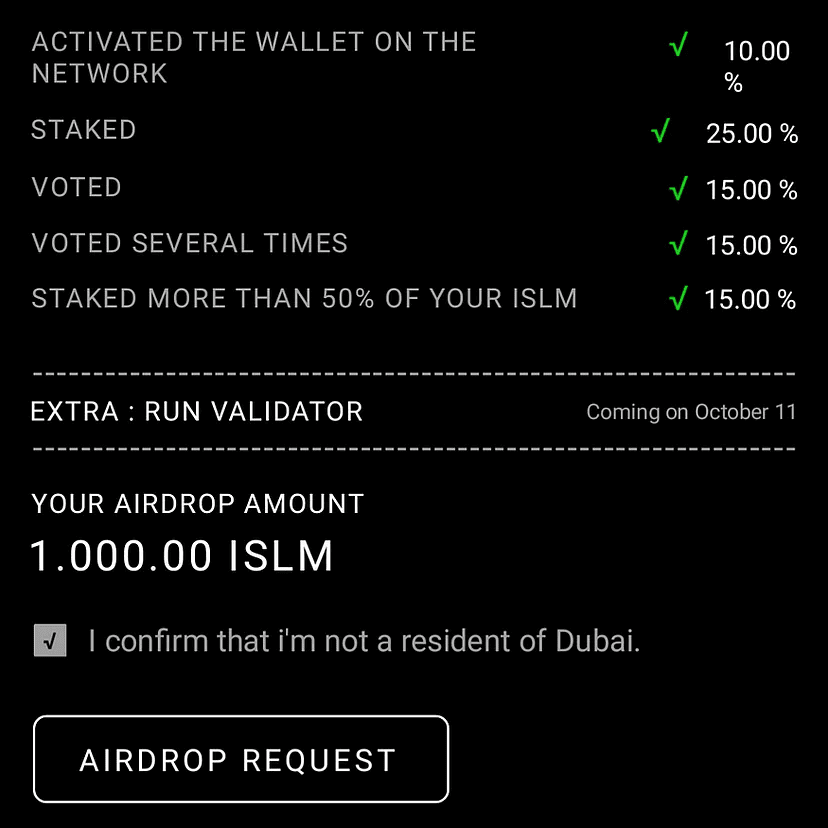Screen dimensions: 828x828
Task: Uncheck the not a Dubai resident checkbox
Action: (50, 640)
